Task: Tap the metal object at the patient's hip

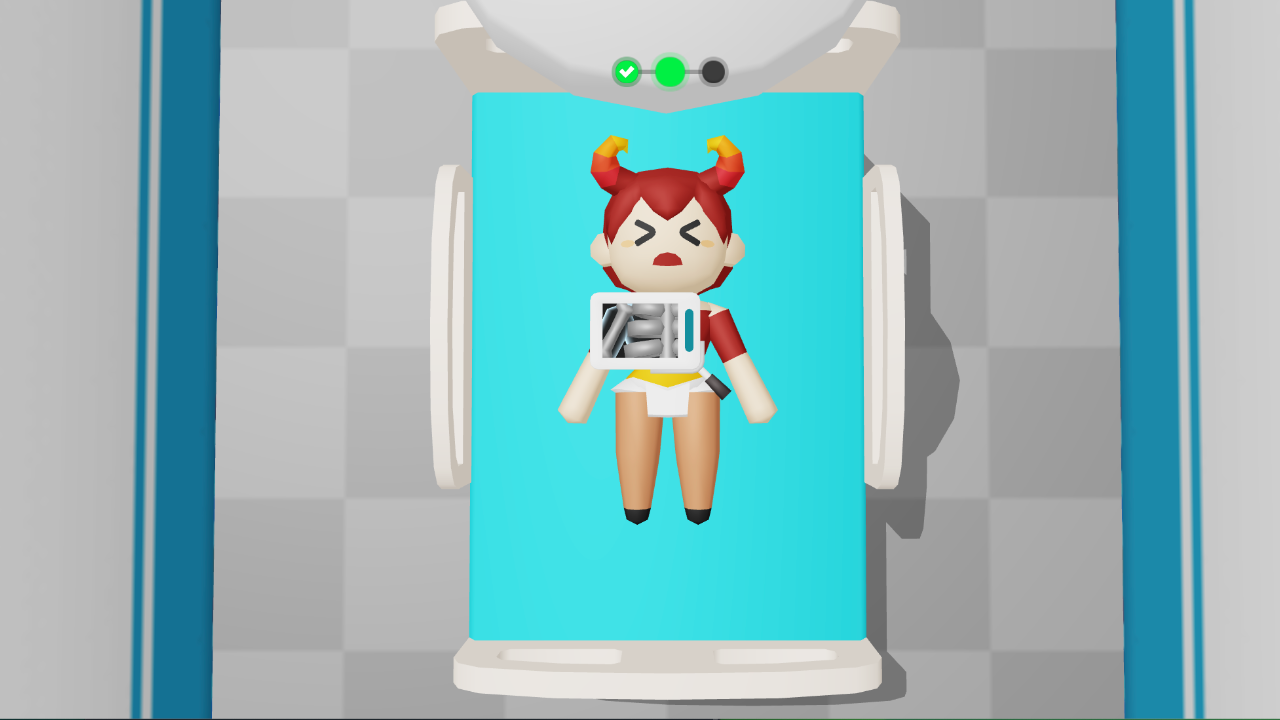Action: (x=718, y=386)
